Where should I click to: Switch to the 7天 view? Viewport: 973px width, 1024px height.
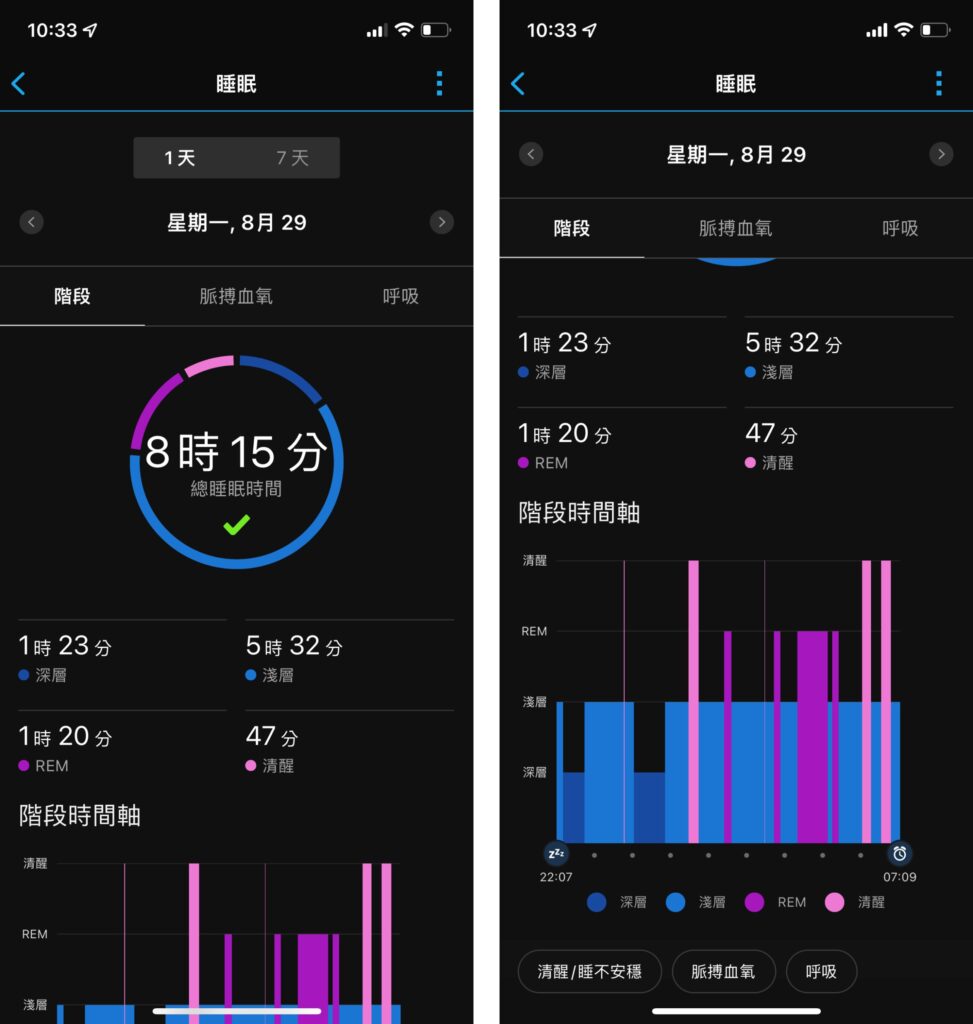pos(291,157)
